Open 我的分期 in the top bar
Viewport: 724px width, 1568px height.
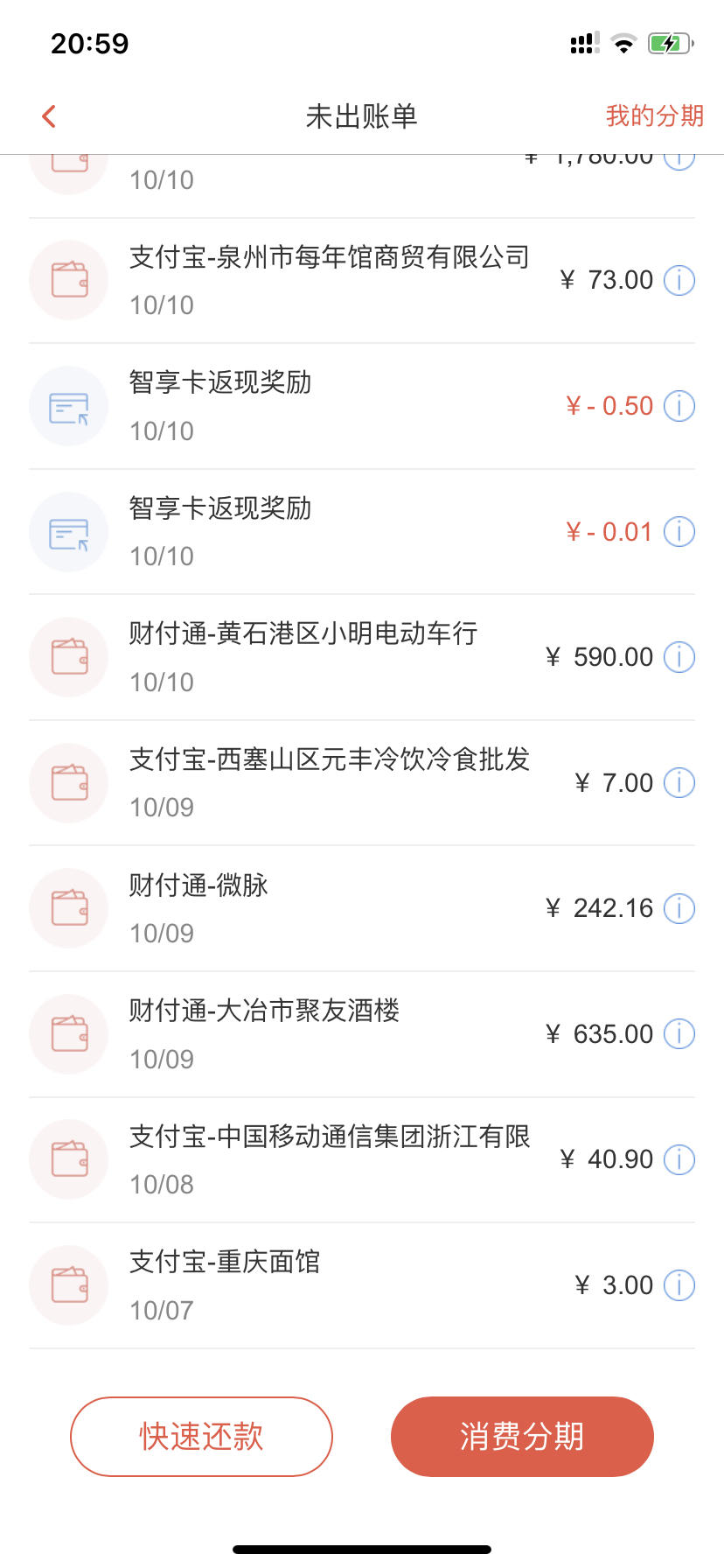[655, 115]
